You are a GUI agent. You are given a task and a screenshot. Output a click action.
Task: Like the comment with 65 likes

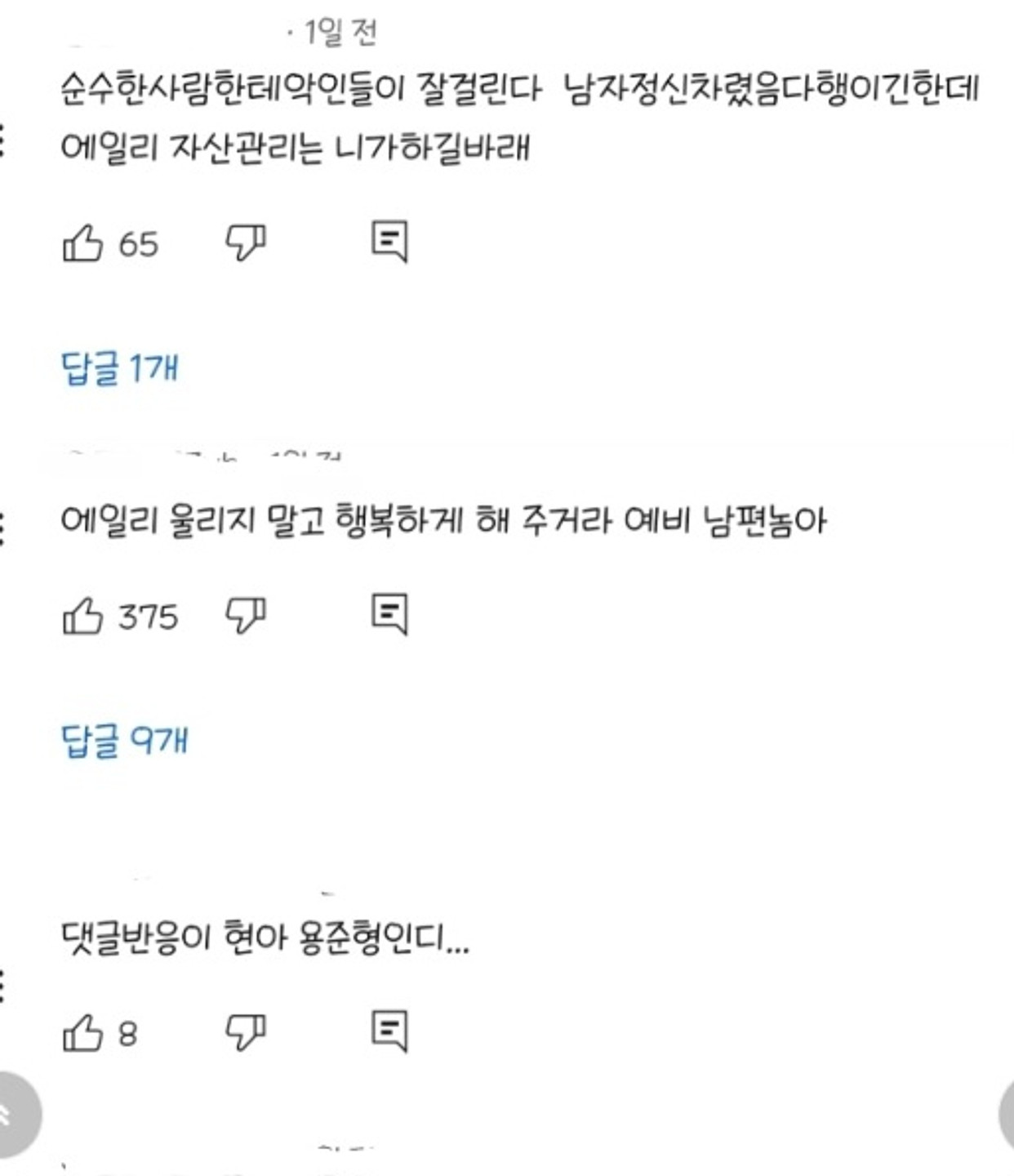82,243
